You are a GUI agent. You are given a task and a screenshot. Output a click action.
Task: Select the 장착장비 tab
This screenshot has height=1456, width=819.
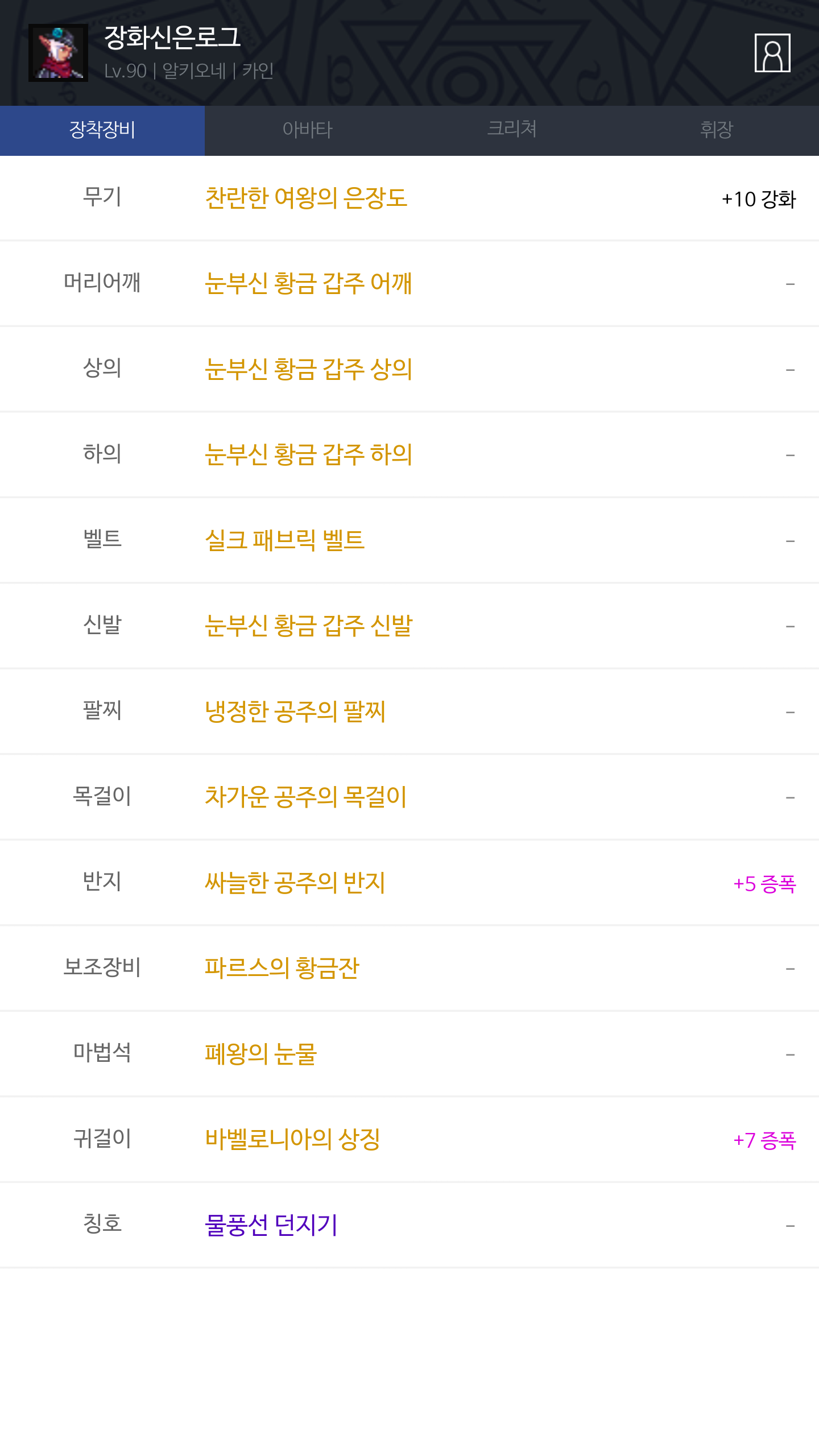(102, 130)
